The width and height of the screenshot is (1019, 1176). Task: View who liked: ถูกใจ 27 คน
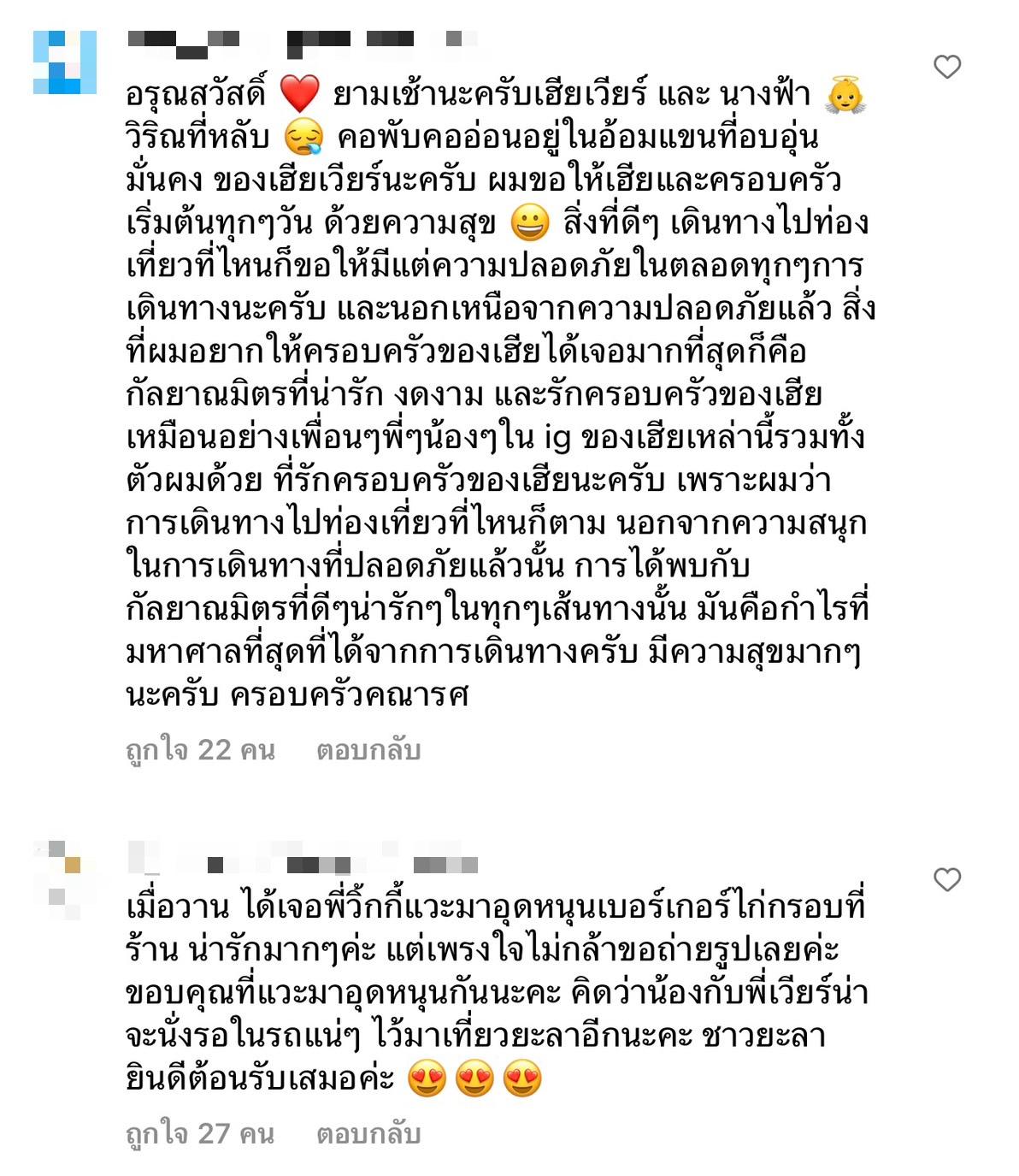tap(200, 1134)
